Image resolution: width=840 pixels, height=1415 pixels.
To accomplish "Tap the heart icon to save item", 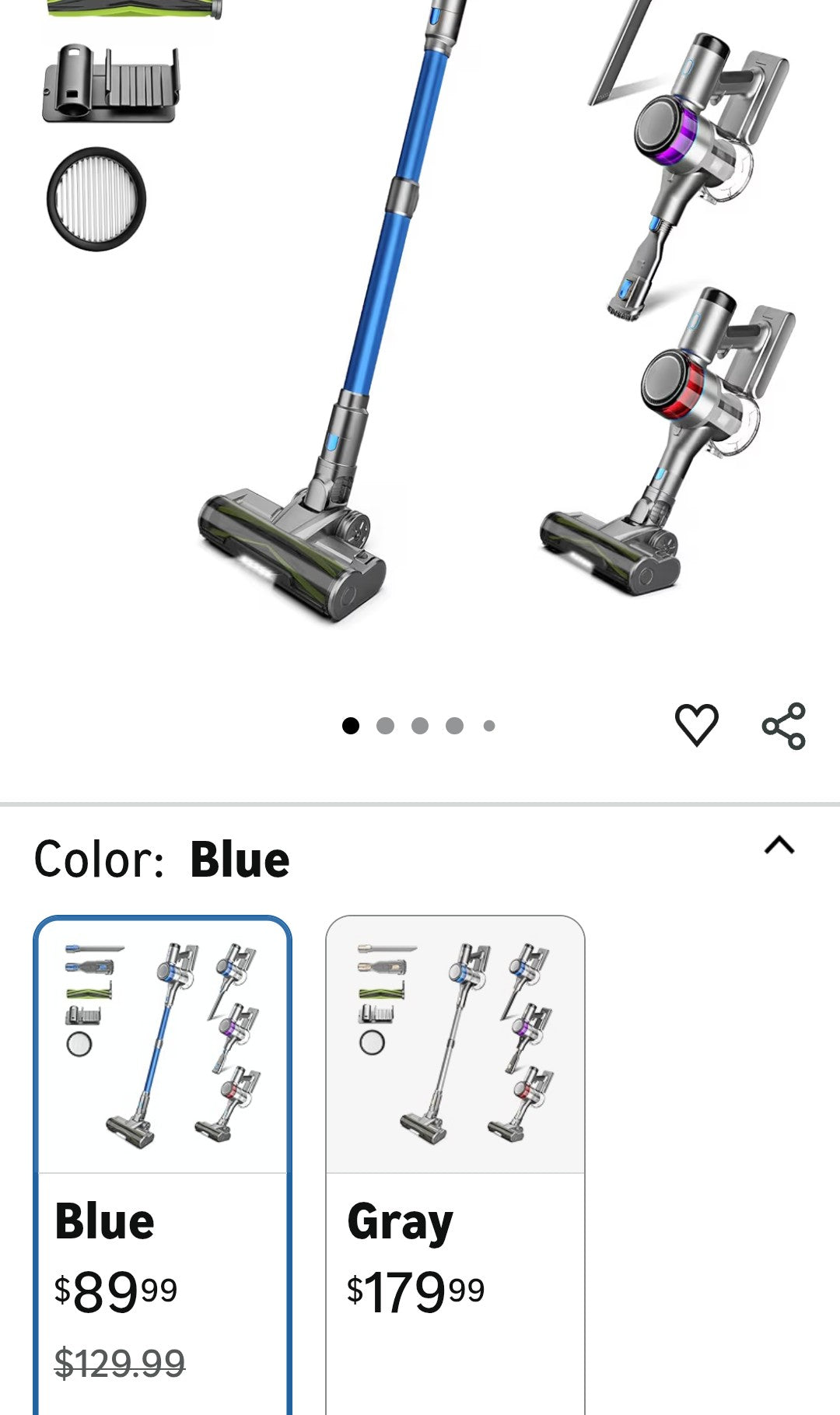I will tap(698, 725).
